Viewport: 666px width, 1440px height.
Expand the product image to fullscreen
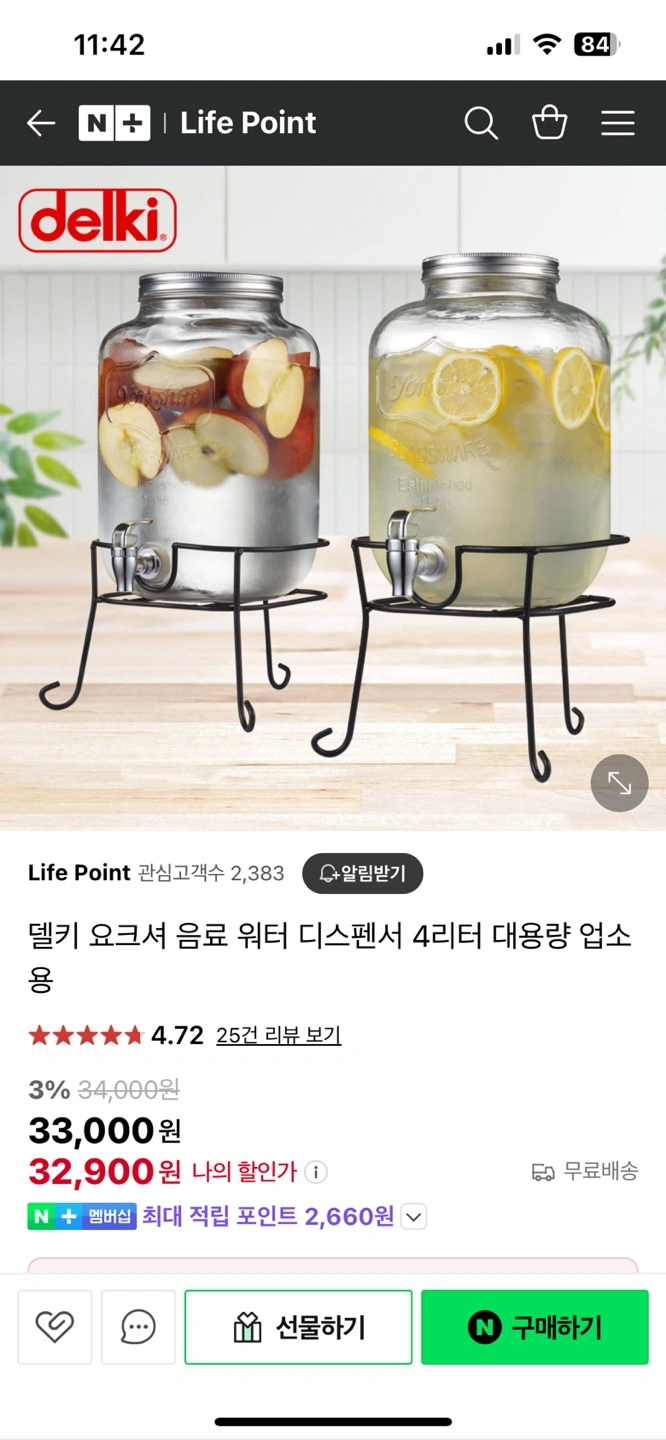(619, 783)
